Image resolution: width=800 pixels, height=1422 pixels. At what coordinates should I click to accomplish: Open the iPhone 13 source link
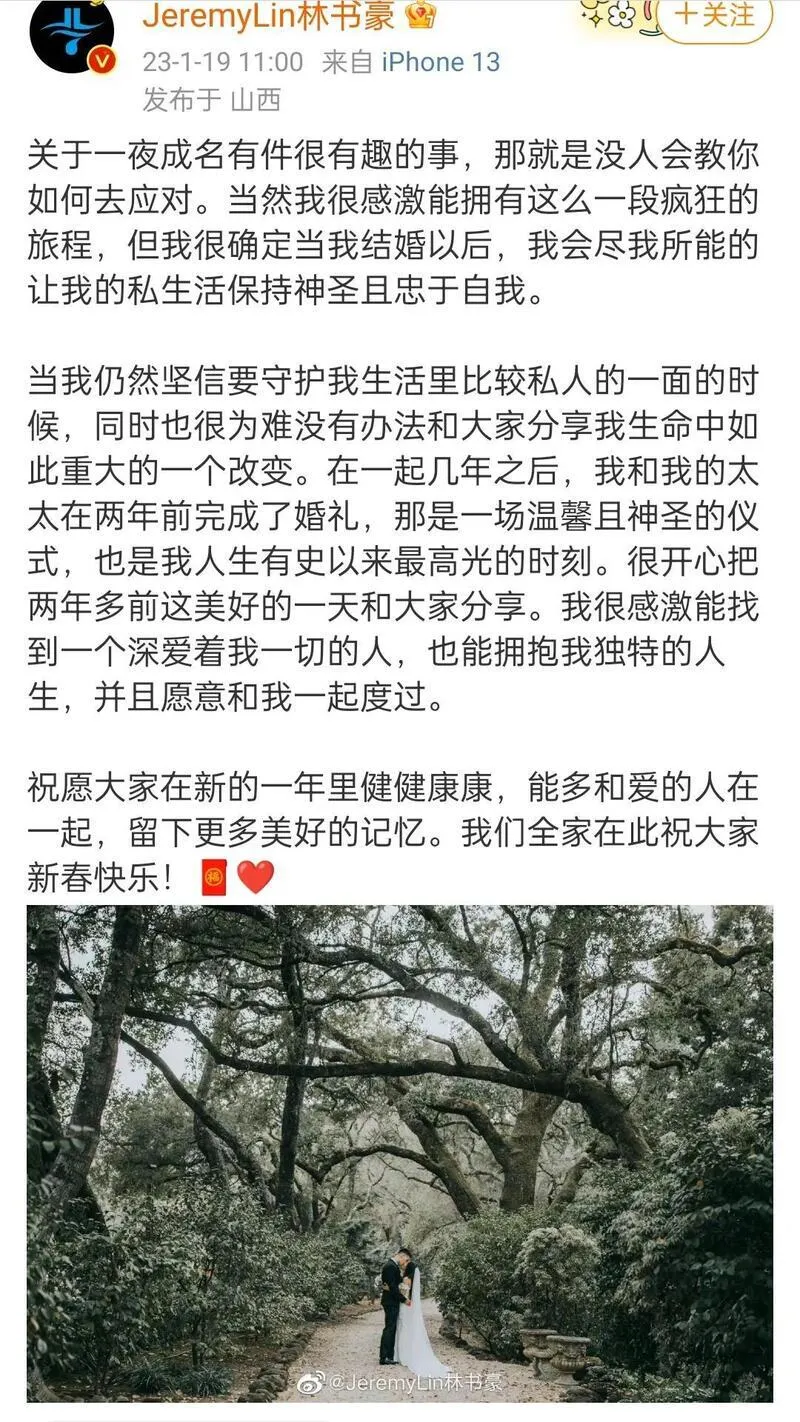click(440, 62)
